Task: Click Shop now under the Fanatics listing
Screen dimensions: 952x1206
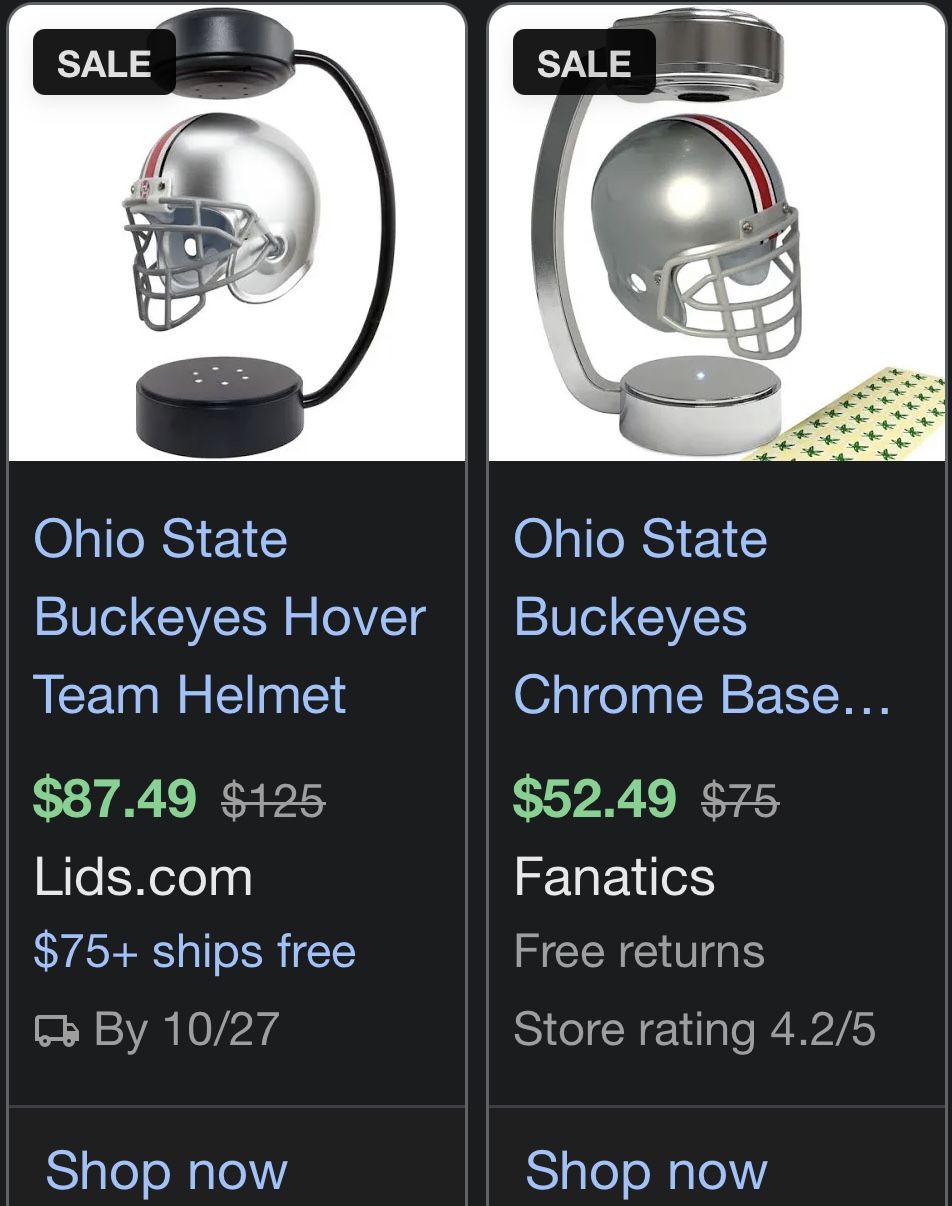Action: point(646,1168)
